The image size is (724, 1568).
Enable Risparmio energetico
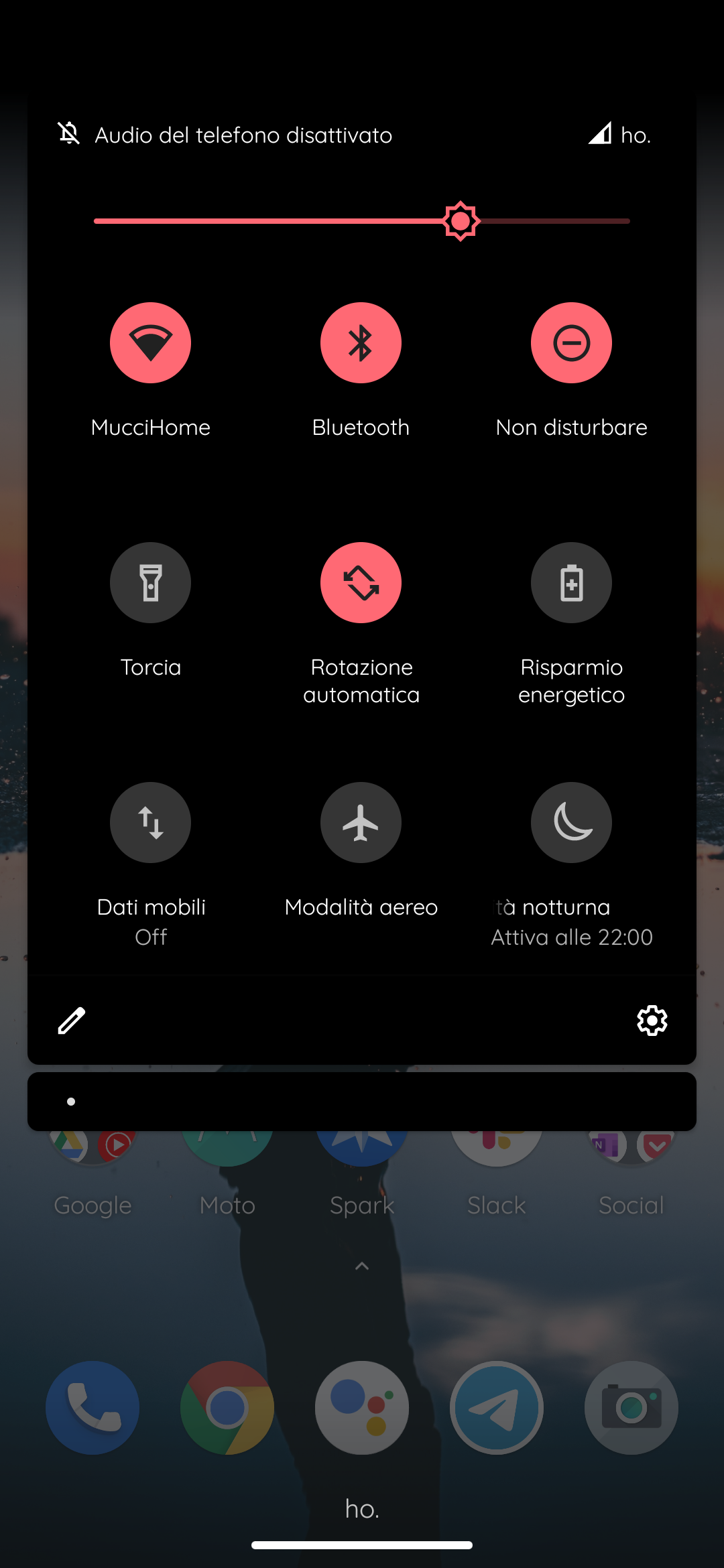pos(571,583)
